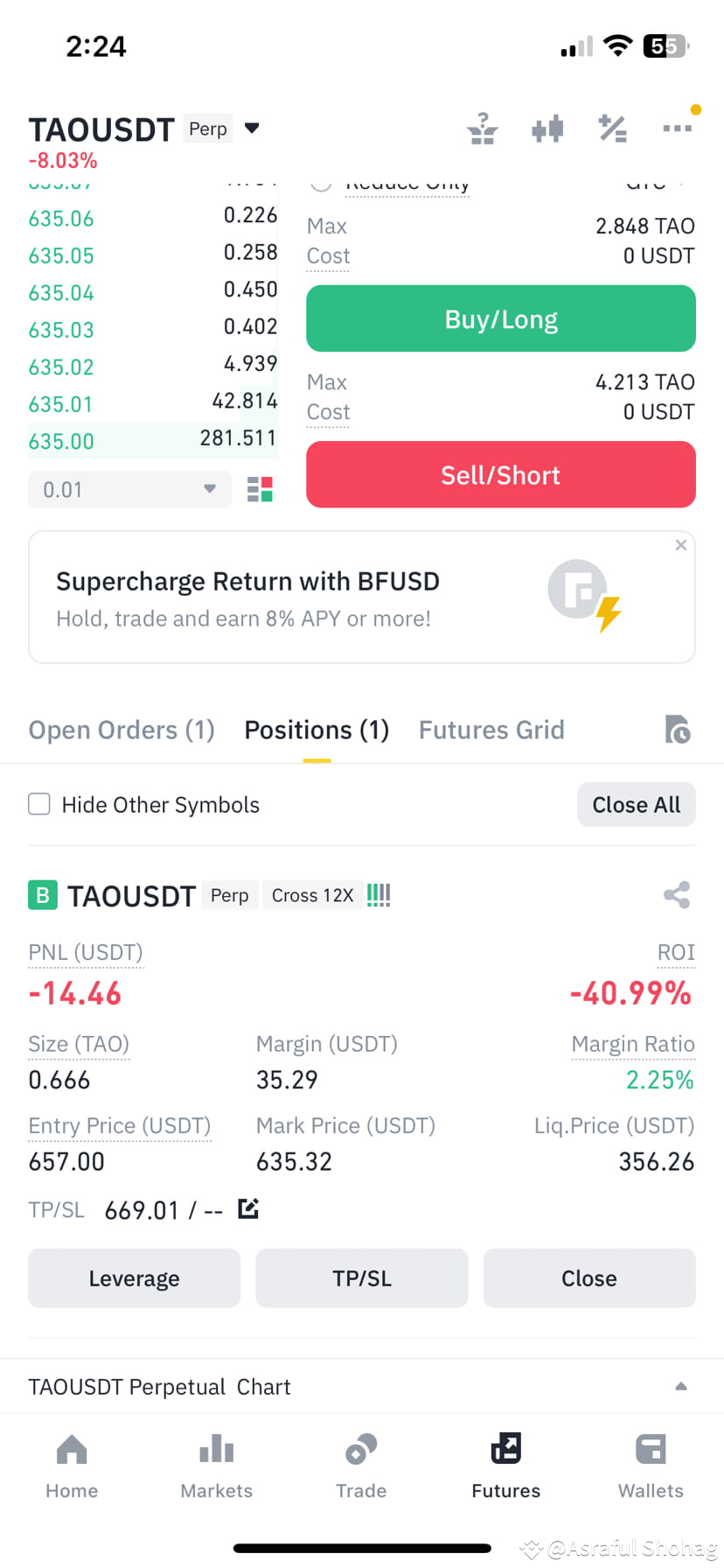The width and height of the screenshot is (724, 1568).
Task: Open the futures calculator icon
Action: (612, 128)
